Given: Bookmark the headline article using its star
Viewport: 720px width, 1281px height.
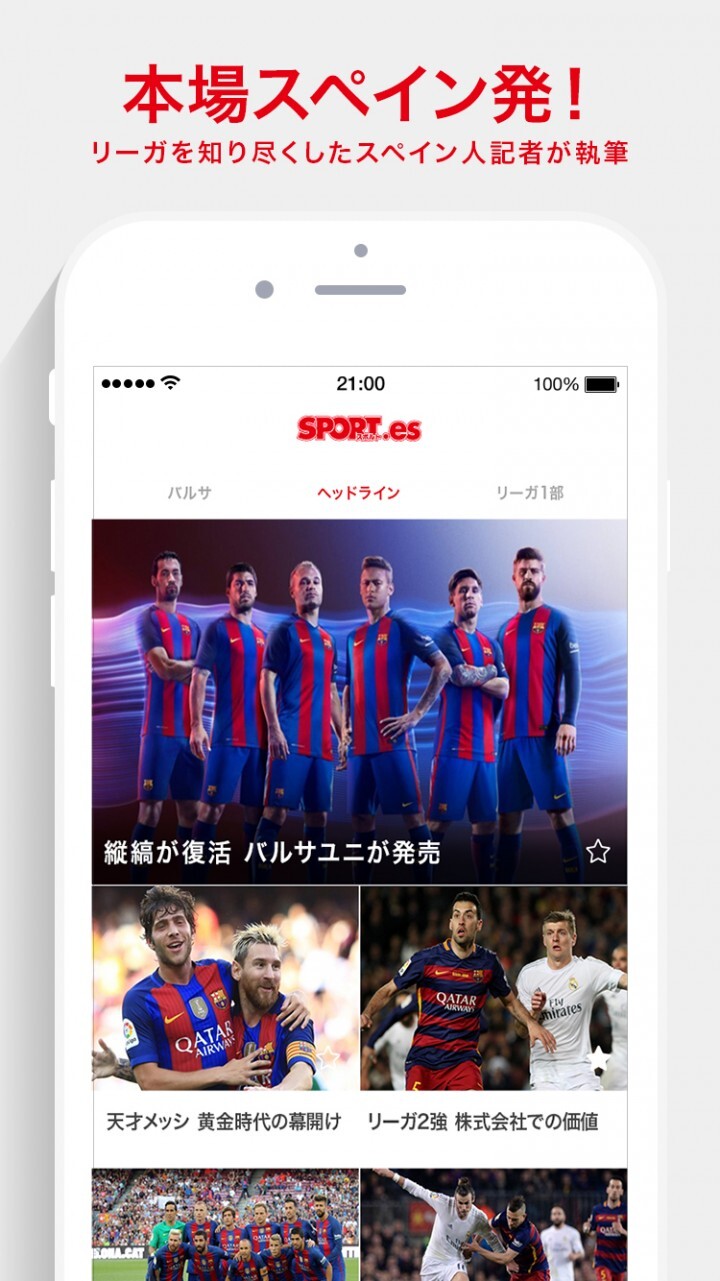Looking at the screenshot, I should coord(597,852).
